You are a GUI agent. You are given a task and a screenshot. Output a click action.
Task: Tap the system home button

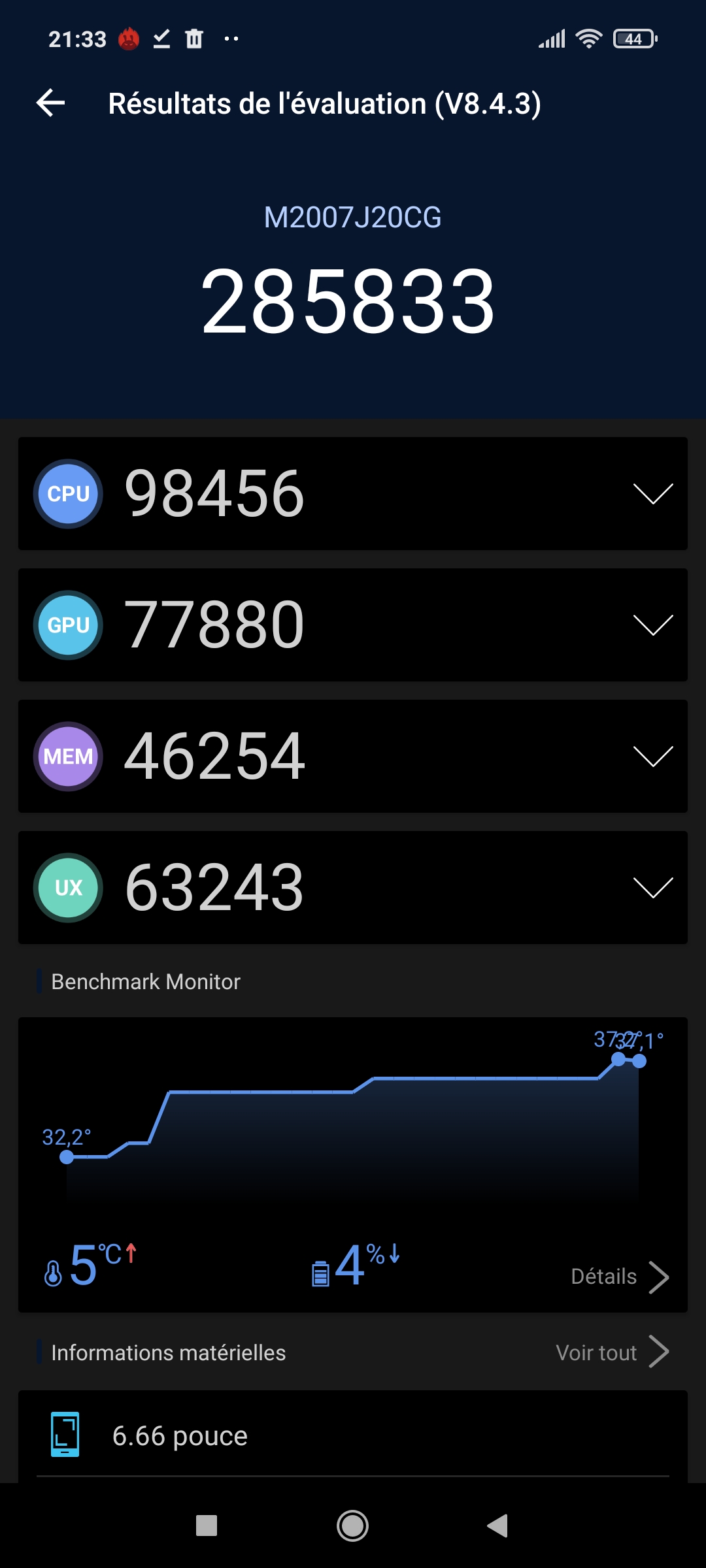[x=352, y=1526]
